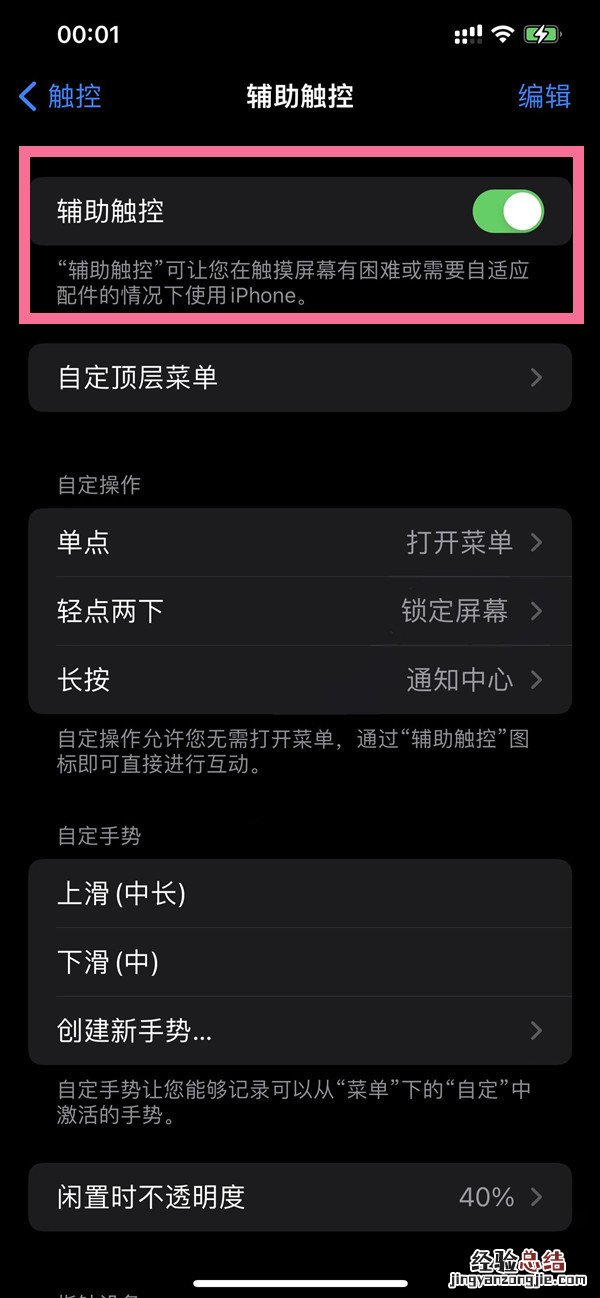600x1298 pixels.
Task: Open the 上滑 (中长) custom gesture
Action: [300, 894]
